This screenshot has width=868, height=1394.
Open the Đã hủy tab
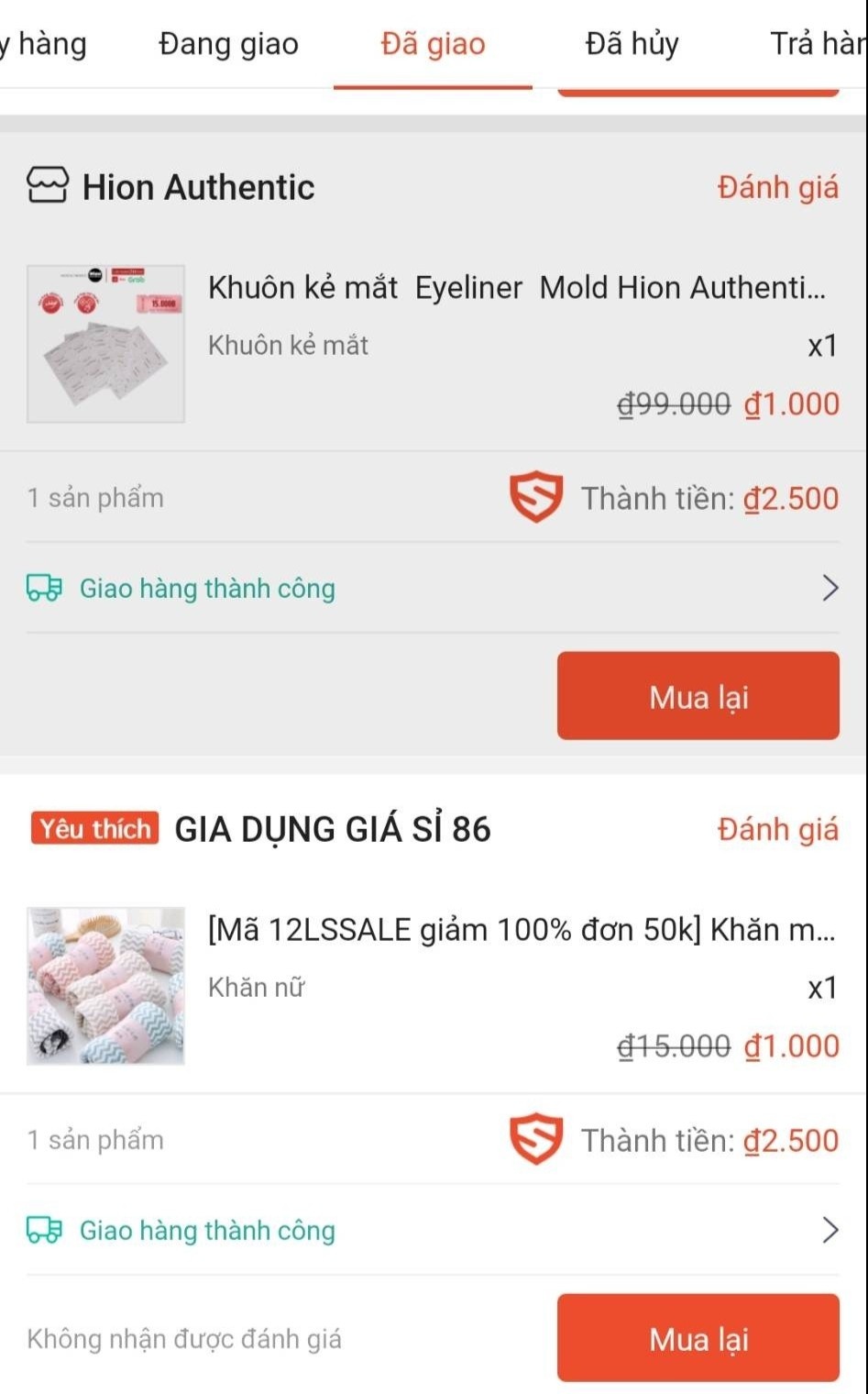click(630, 43)
